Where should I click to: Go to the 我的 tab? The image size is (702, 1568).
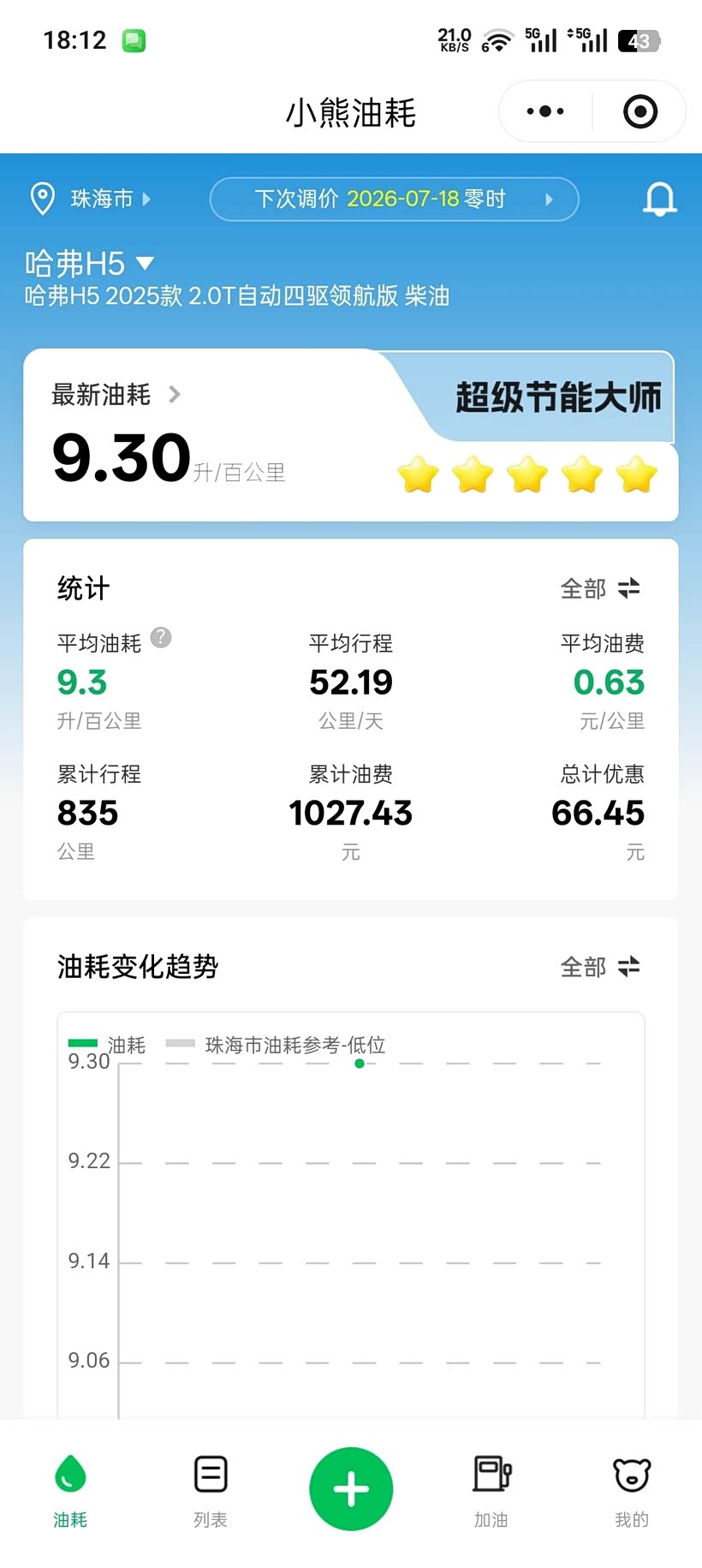(632, 1491)
